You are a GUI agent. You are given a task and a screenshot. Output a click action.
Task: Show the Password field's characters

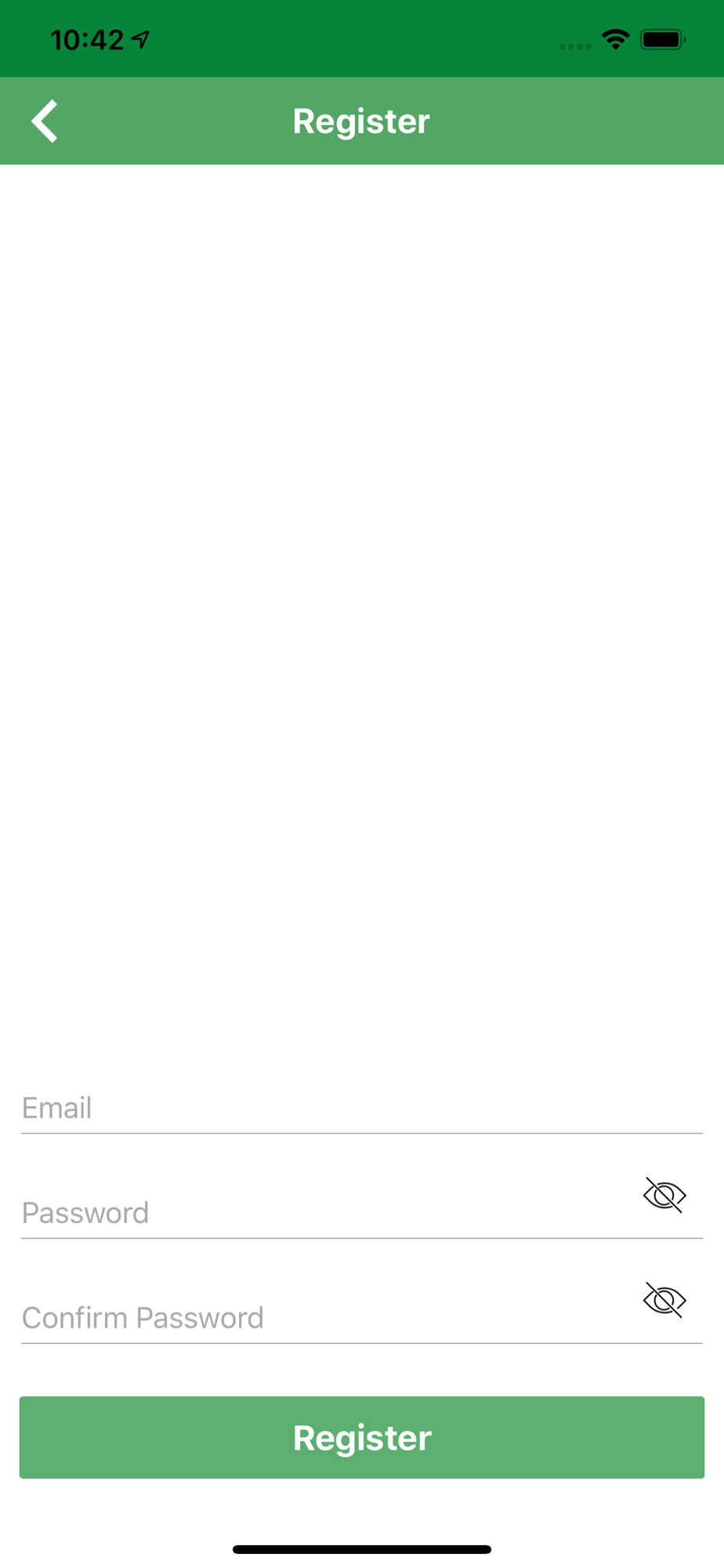click(664, 1196)
